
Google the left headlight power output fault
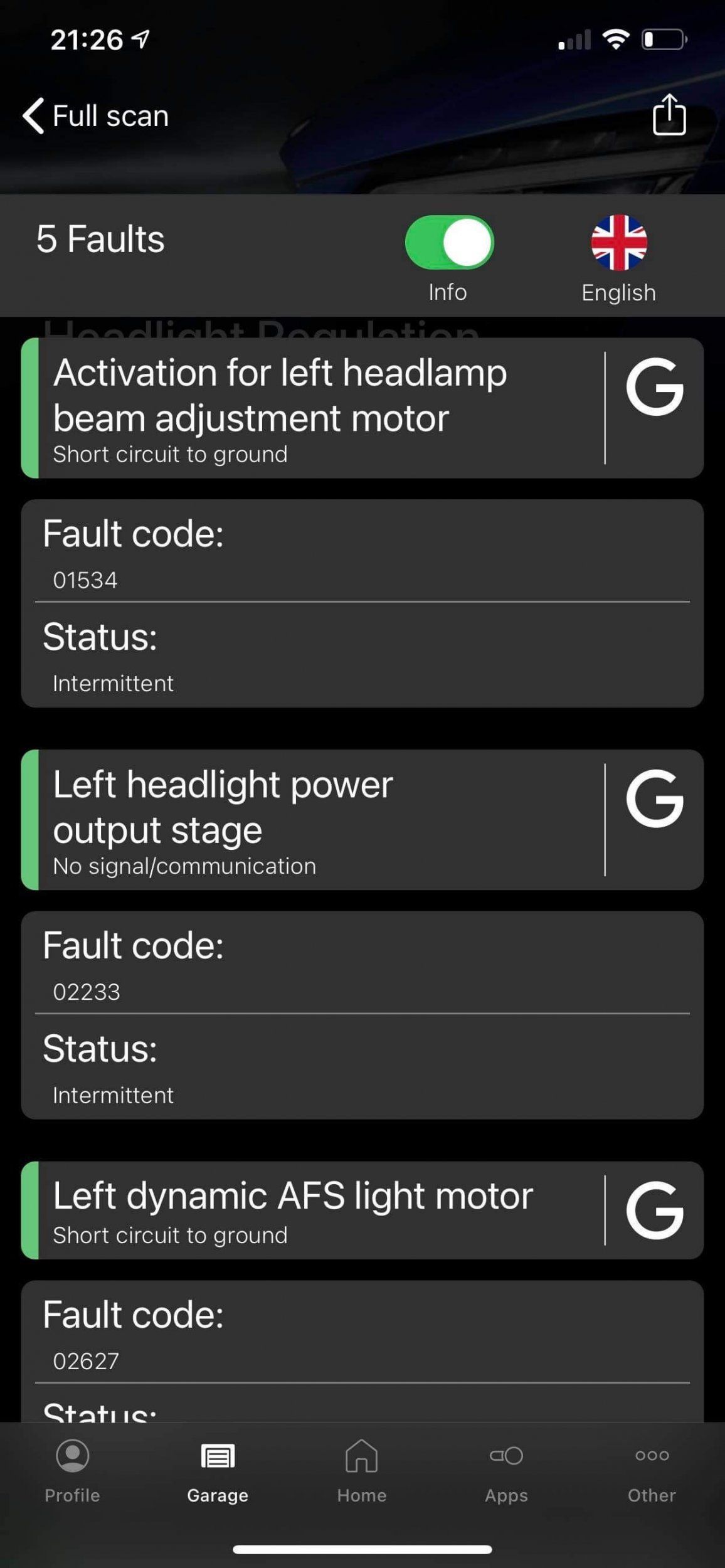[x=654, y=799]
